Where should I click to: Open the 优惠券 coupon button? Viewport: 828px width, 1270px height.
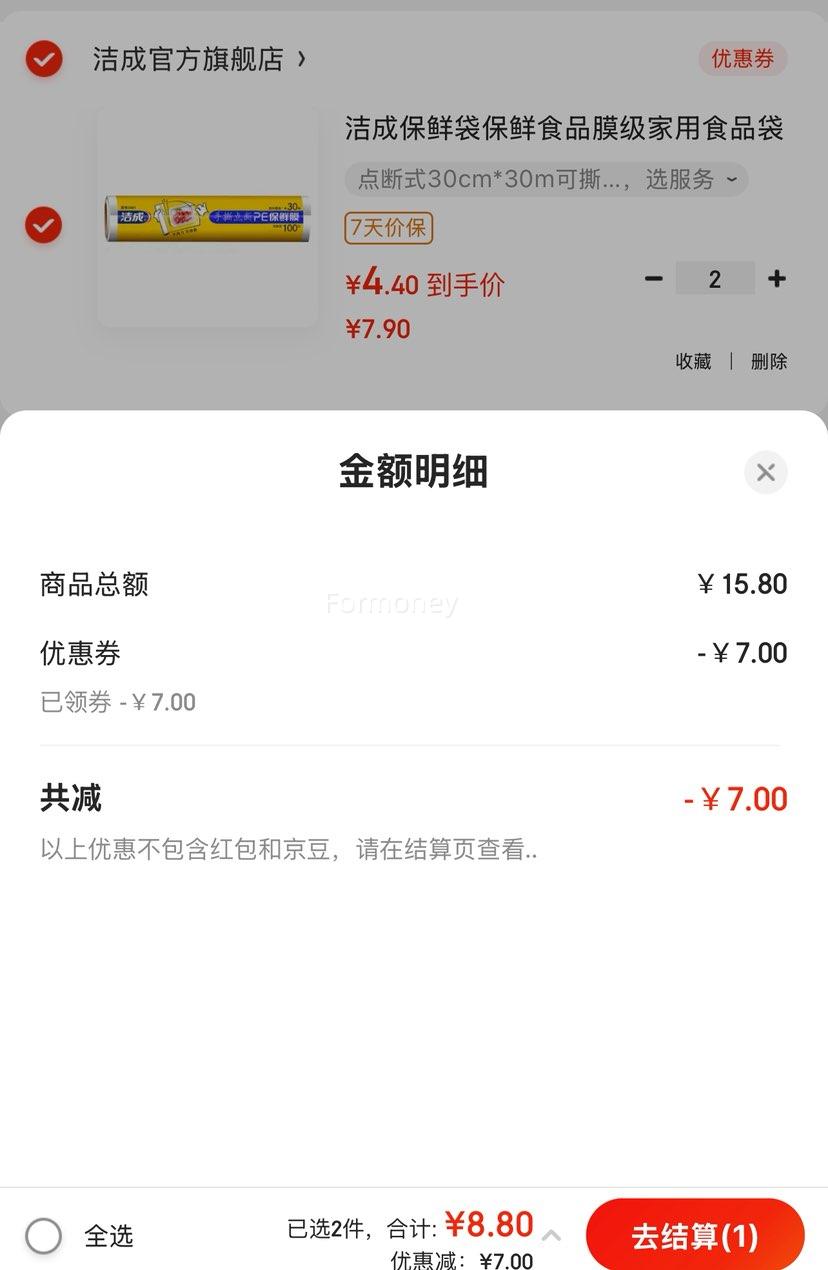[742, 59]
